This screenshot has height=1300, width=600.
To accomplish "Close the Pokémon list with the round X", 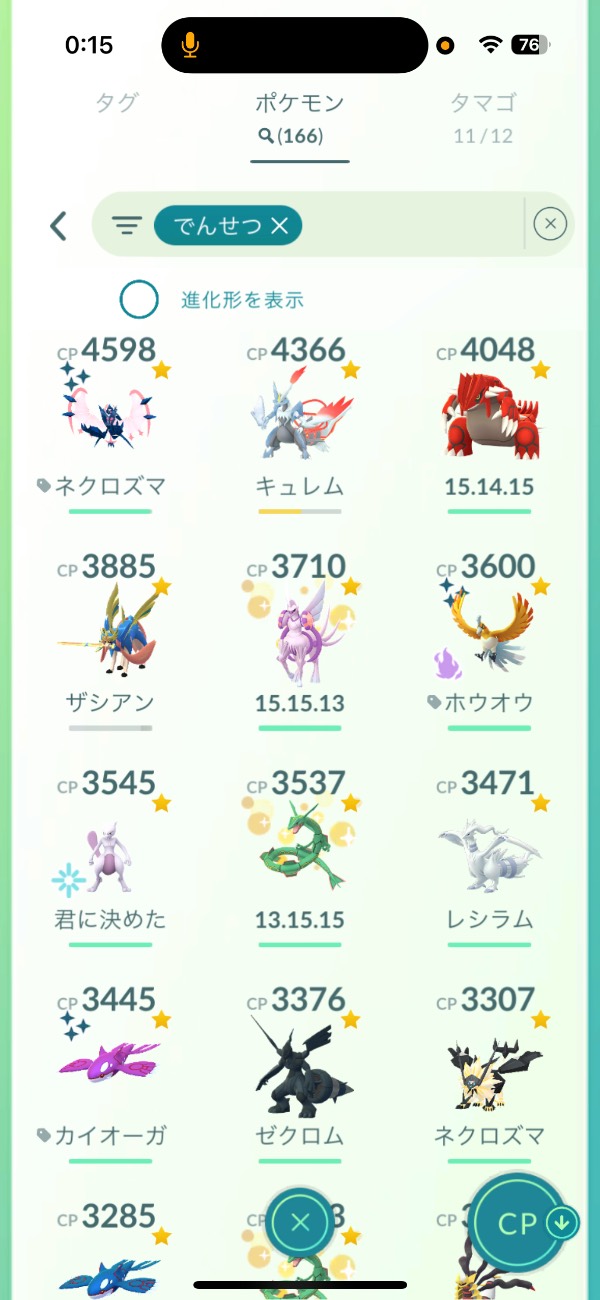I will [300, 1221].
